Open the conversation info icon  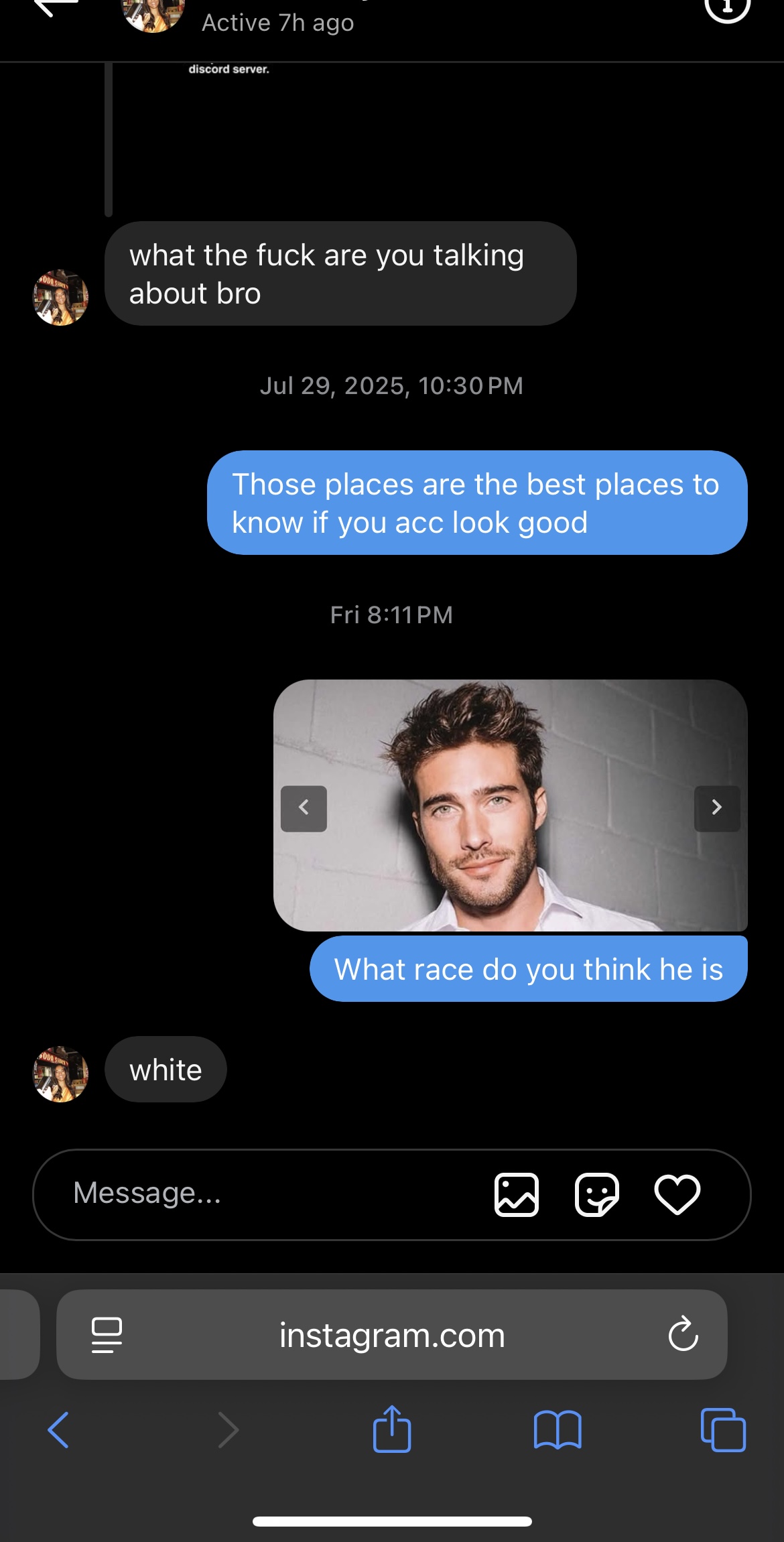(x=727, y=8)
